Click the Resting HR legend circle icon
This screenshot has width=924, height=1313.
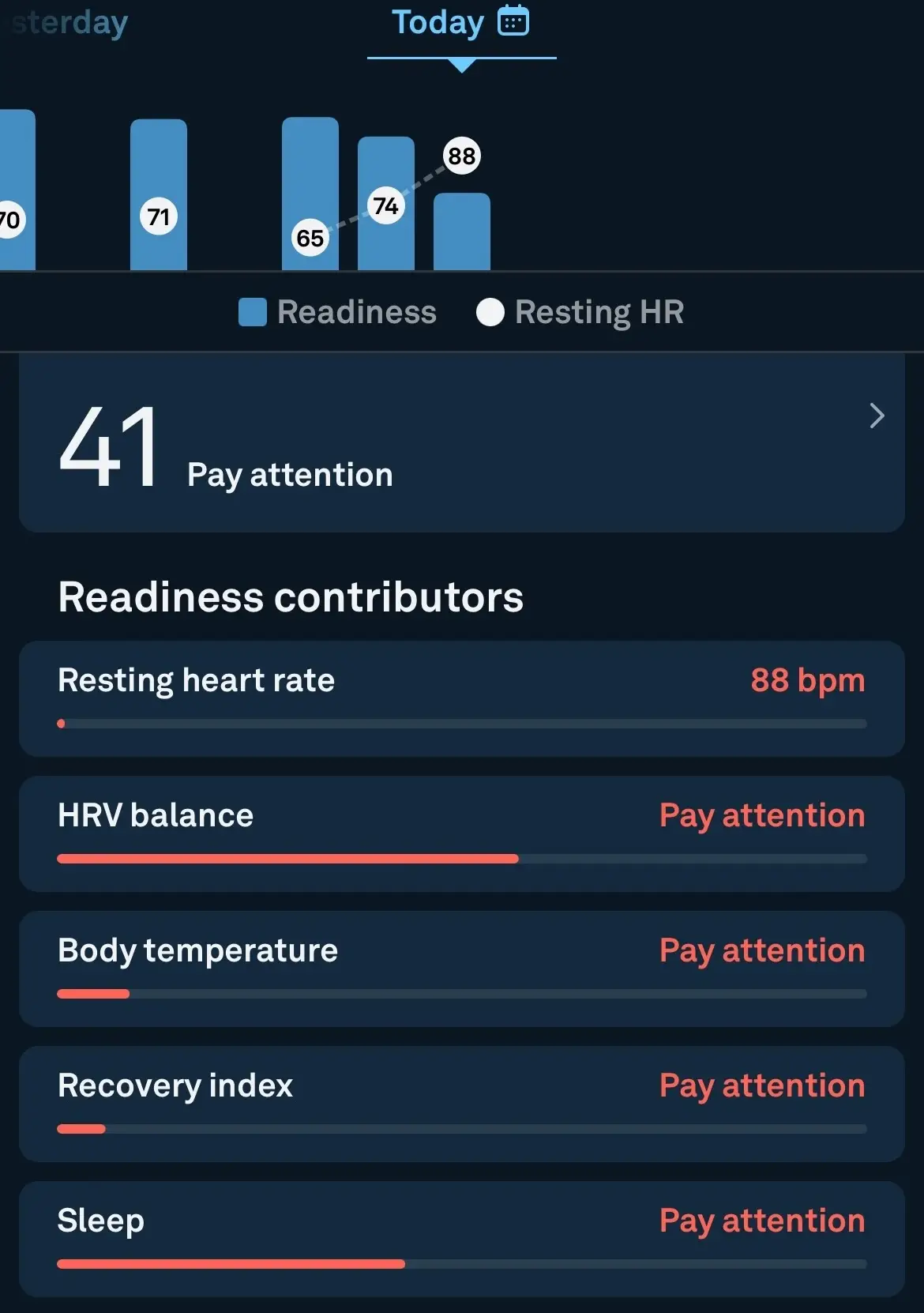tap(490, 312)
